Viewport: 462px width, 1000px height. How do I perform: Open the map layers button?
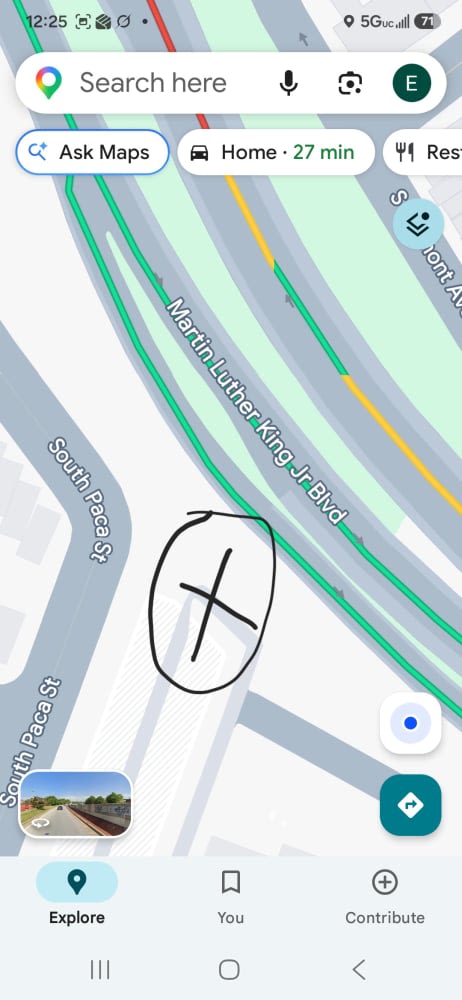(419, 223)
